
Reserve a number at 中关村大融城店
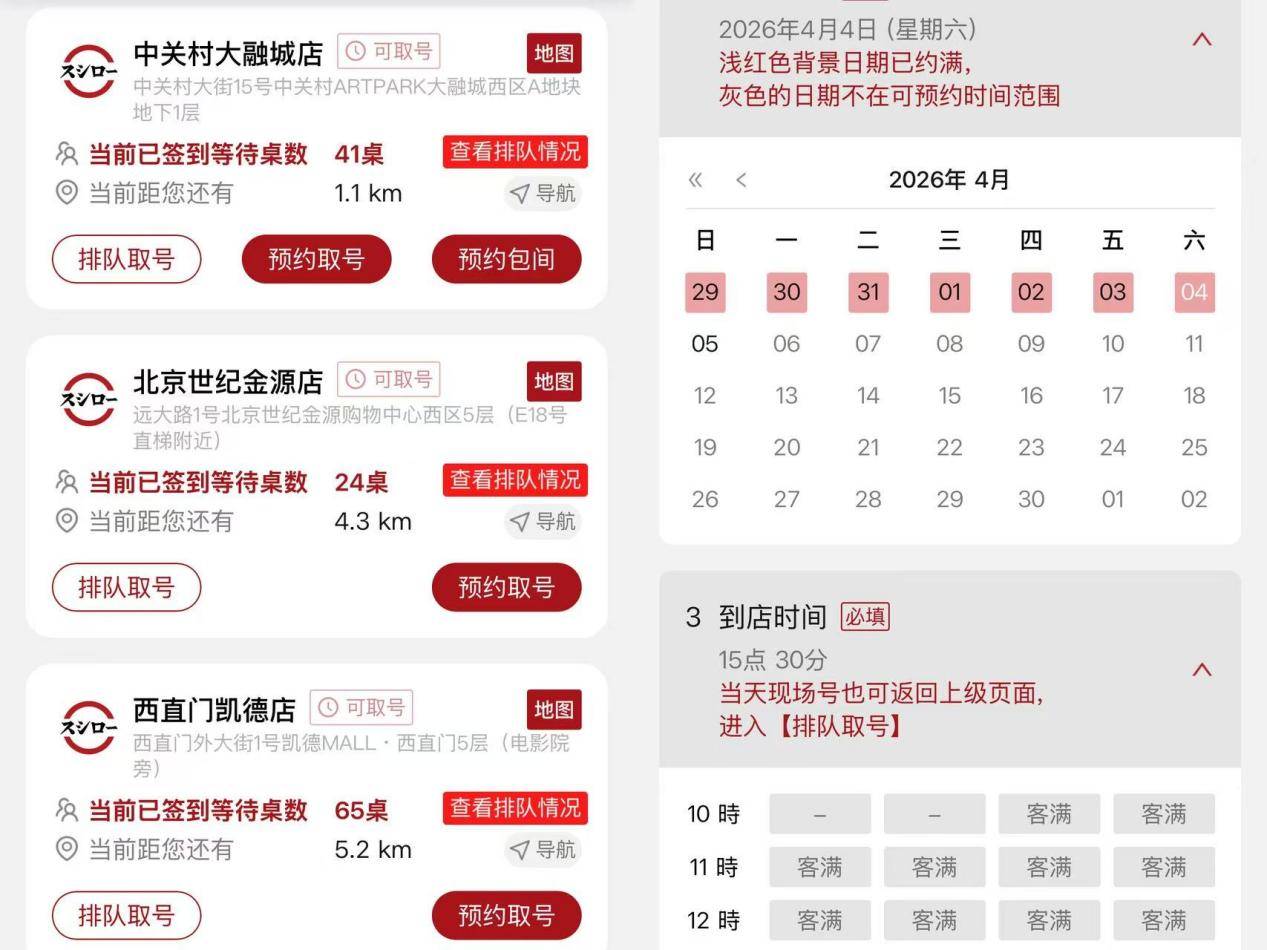[316, 259]
